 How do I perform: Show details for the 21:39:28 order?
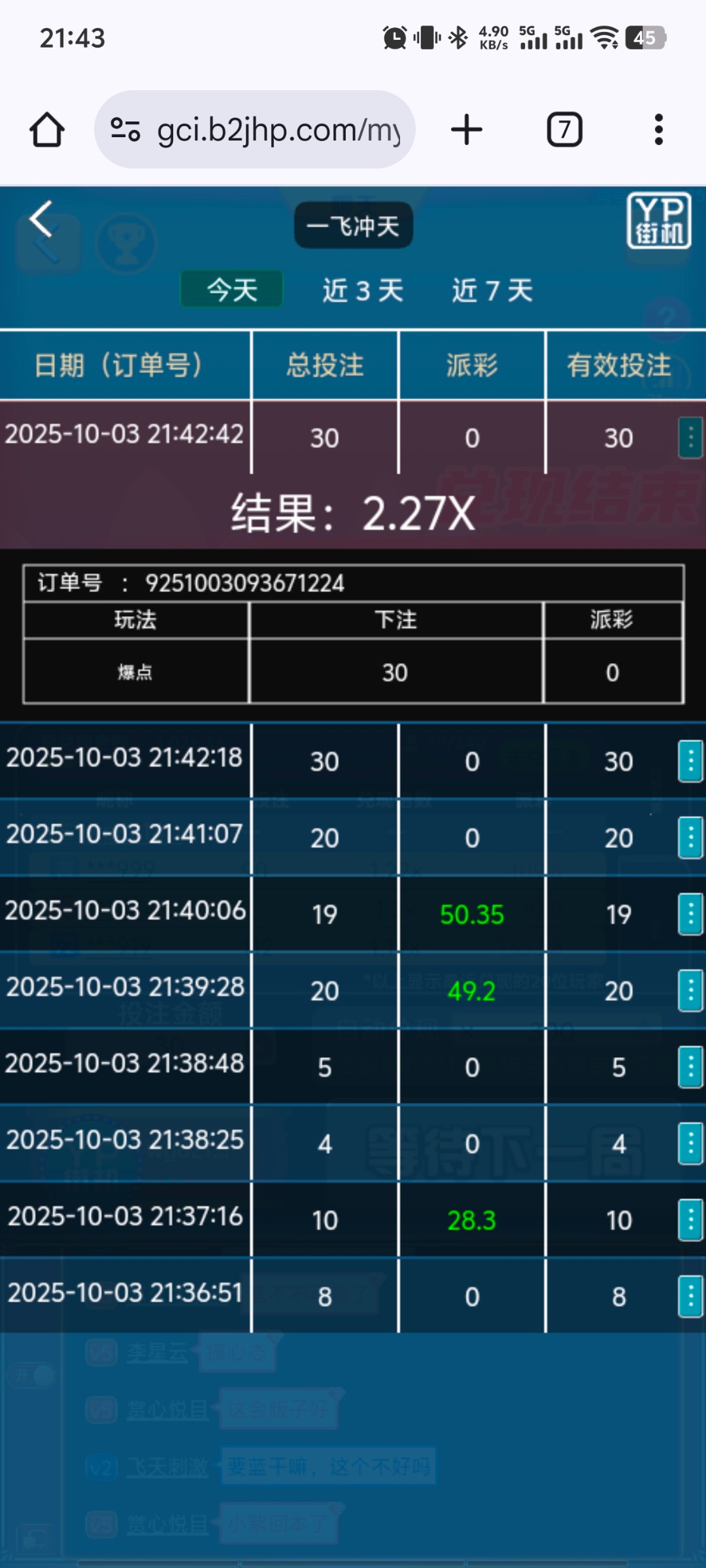pos(690,990)
